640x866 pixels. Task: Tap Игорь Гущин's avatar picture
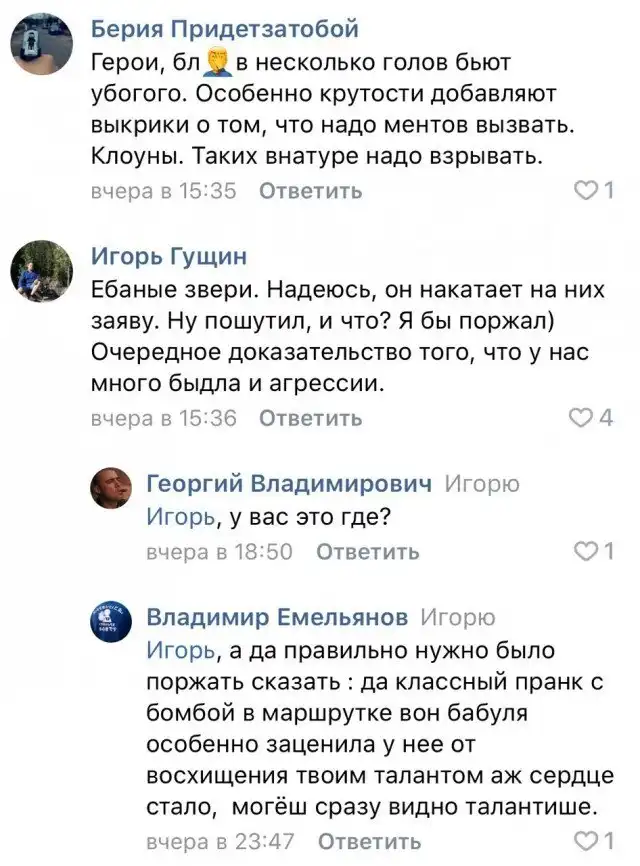pyautogui.click(x=39, y=271)
